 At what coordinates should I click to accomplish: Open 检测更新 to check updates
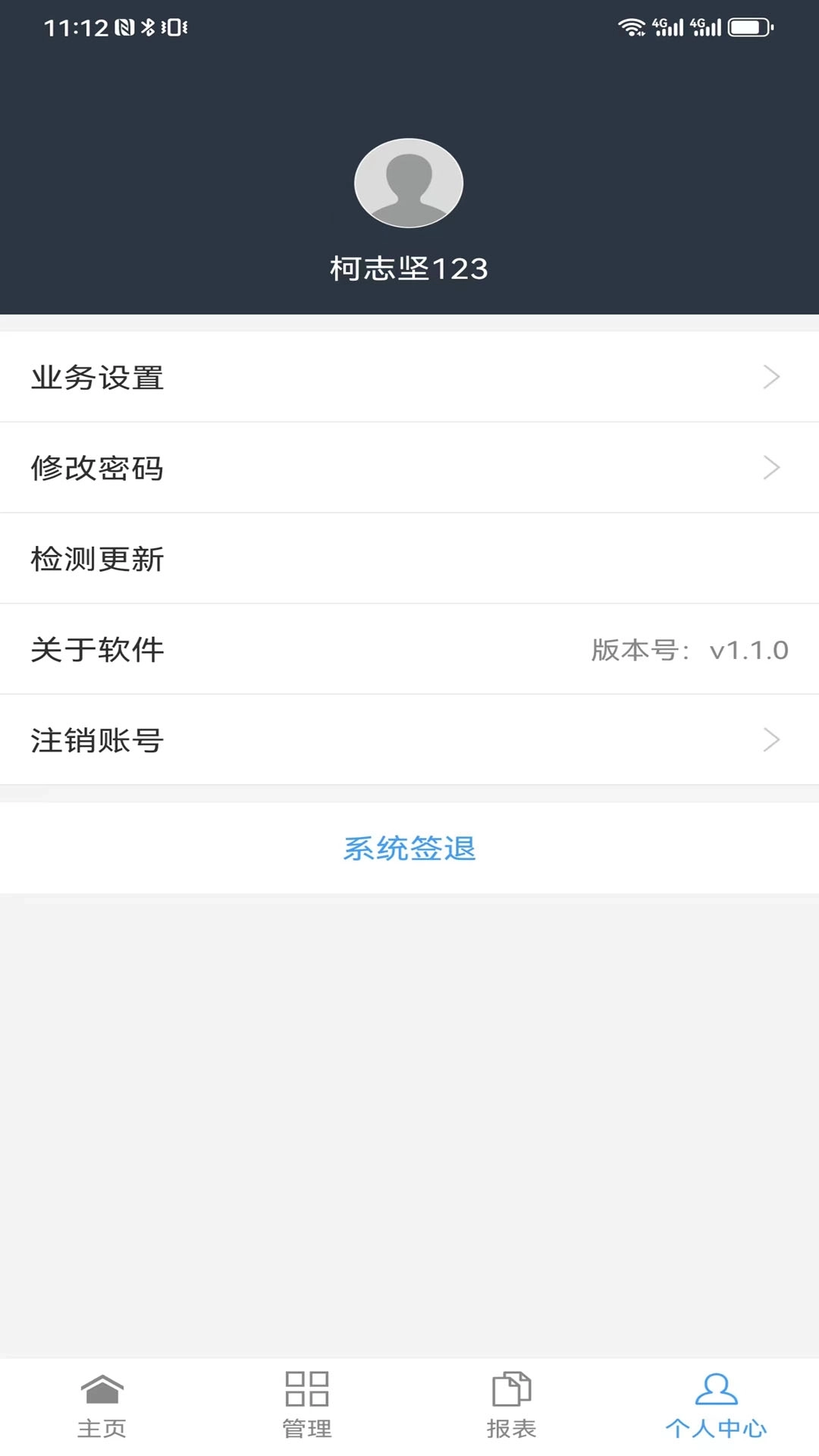pyautogui.click(x=409, y=559)
